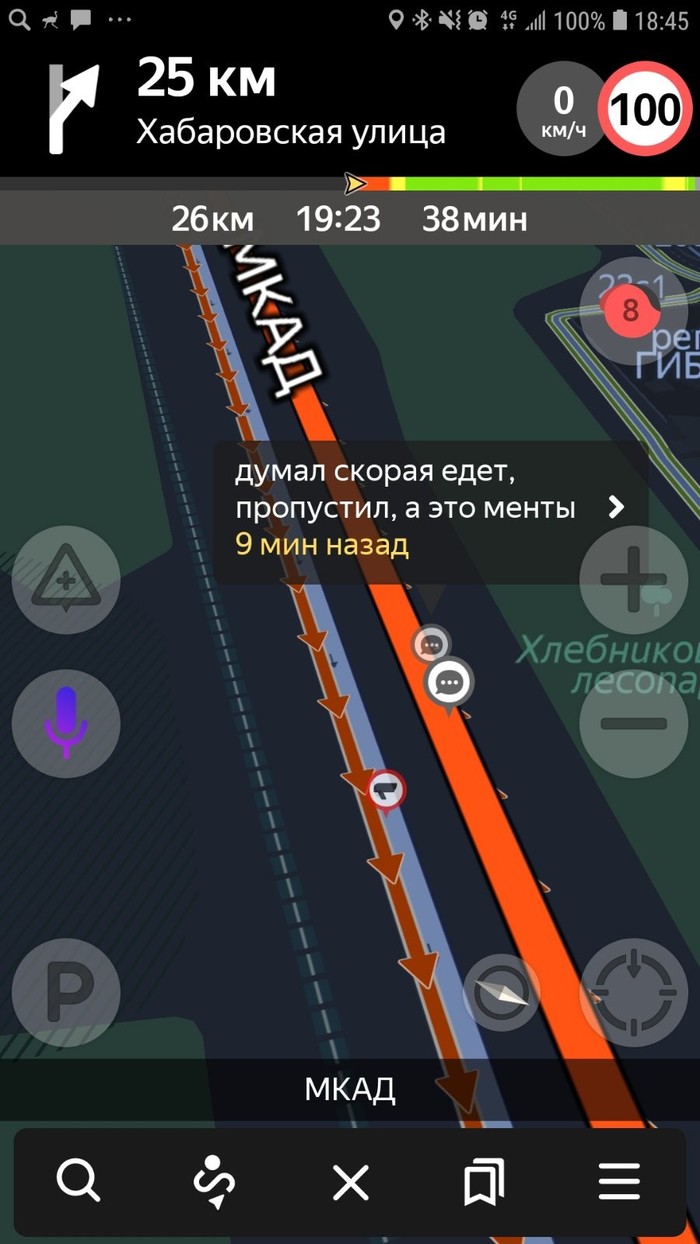This screenshot has width=700, height=1244.
Task: Open the traffic level 8 indicator
Action: (x=631, y=310)
